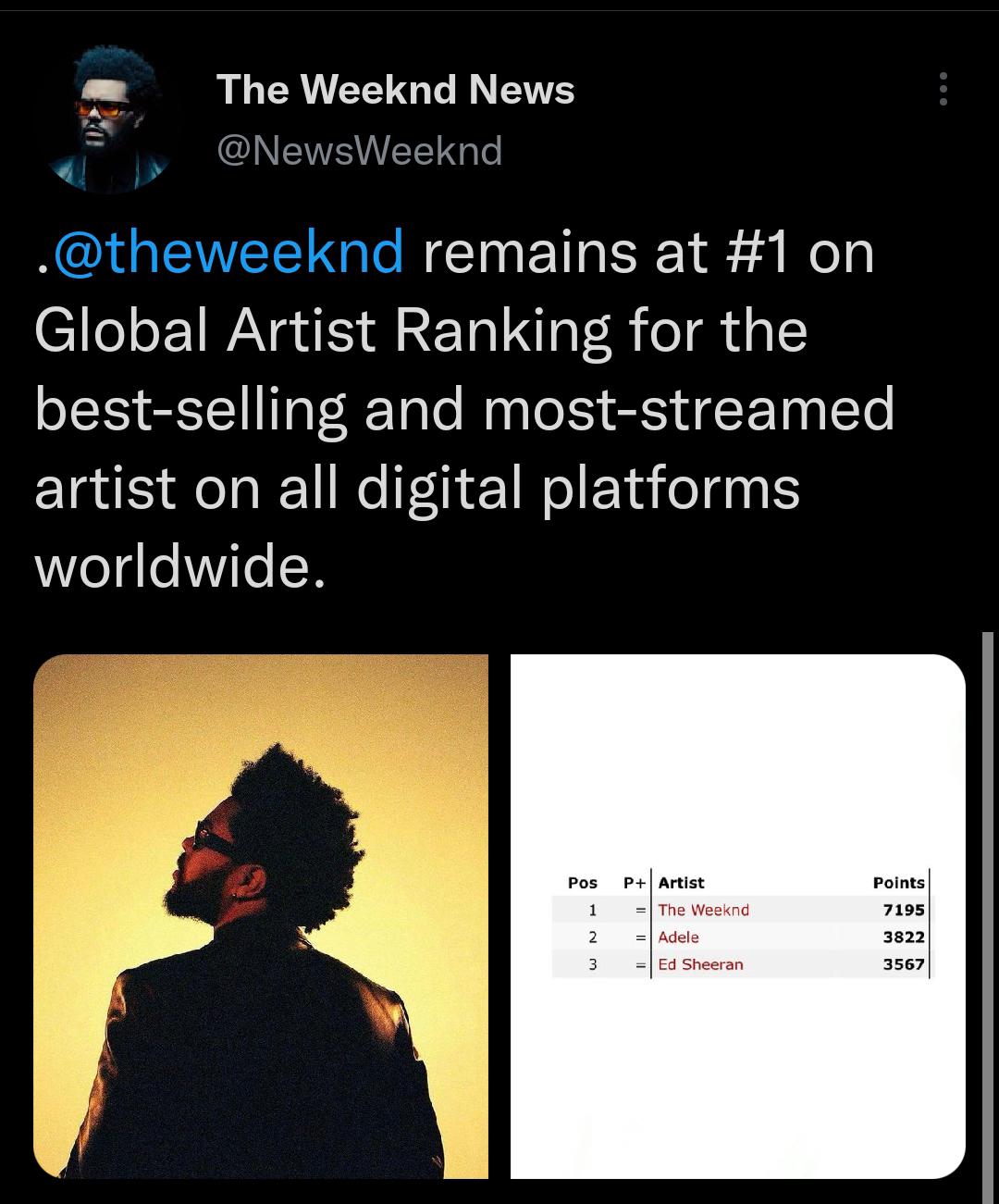Click the P+ column header
This screenshot has width=999, height=1204.
click(x=634, y=883)
